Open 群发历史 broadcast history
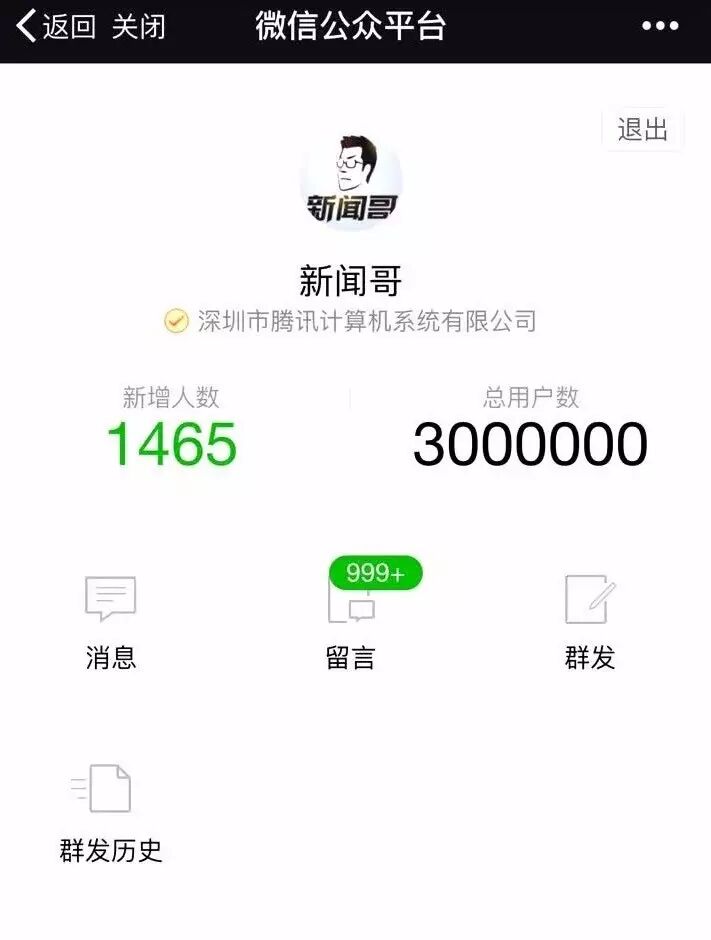Image resolution: width=711 pixels, height=940 pixels. [x=110, y=812]
